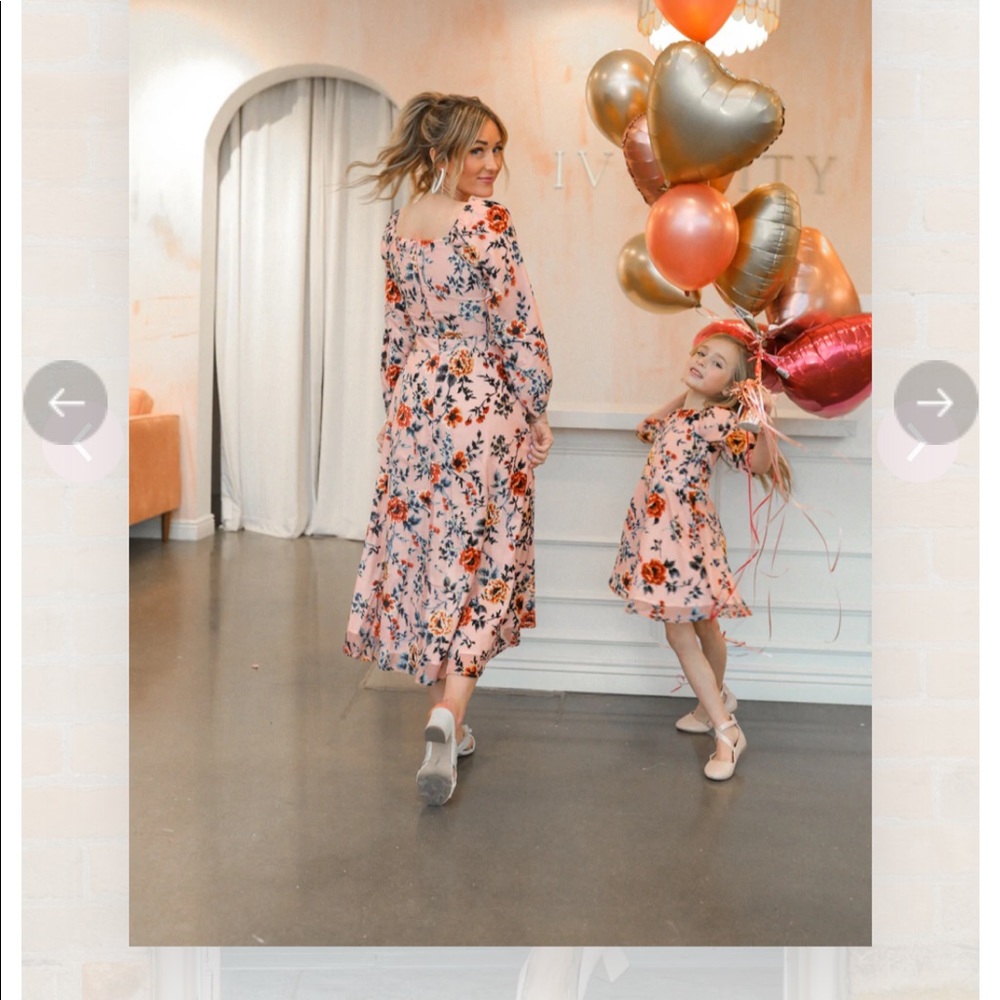Open the mother-daughter floral dress photo
1000x1000 pixels.
[x=500, y=472]
